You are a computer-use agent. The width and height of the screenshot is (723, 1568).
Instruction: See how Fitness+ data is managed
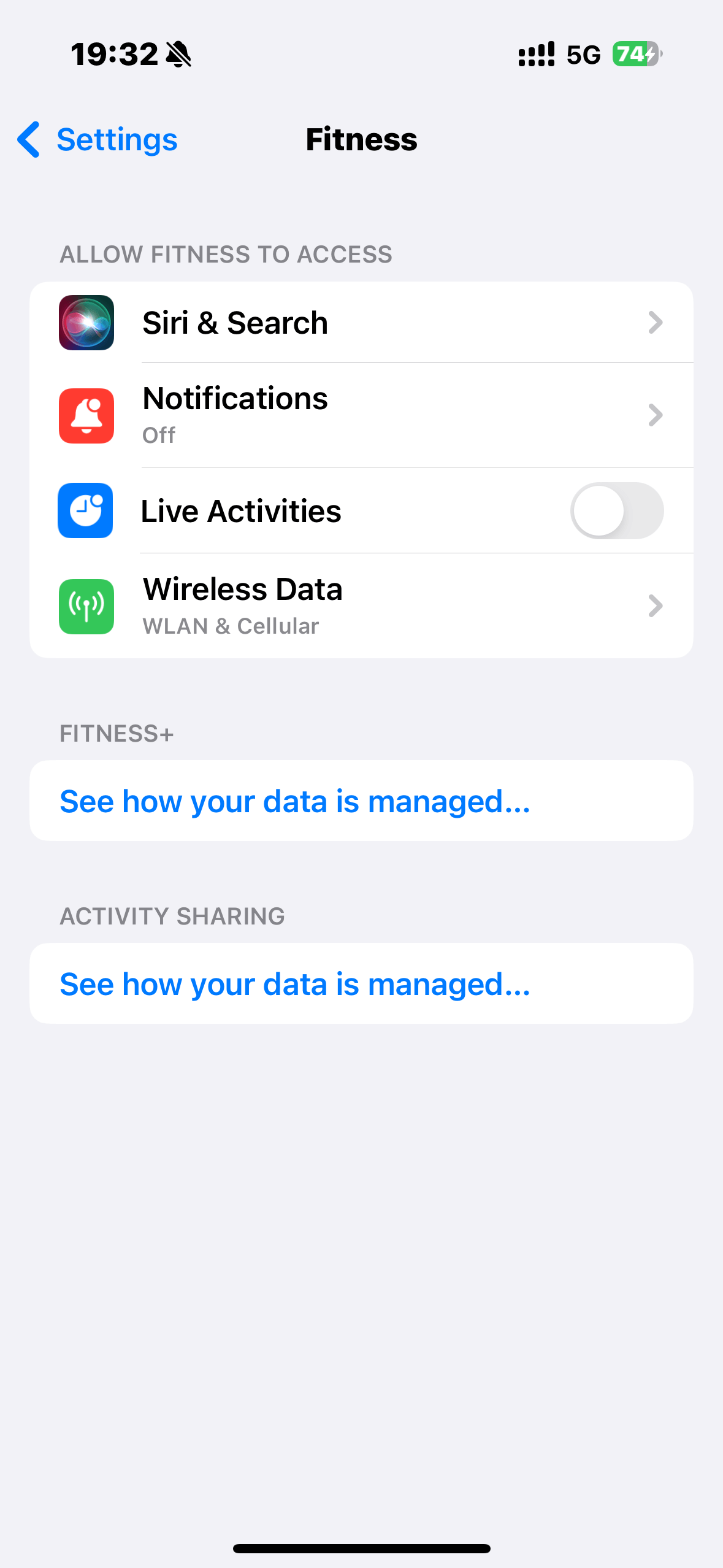(295, 801)
